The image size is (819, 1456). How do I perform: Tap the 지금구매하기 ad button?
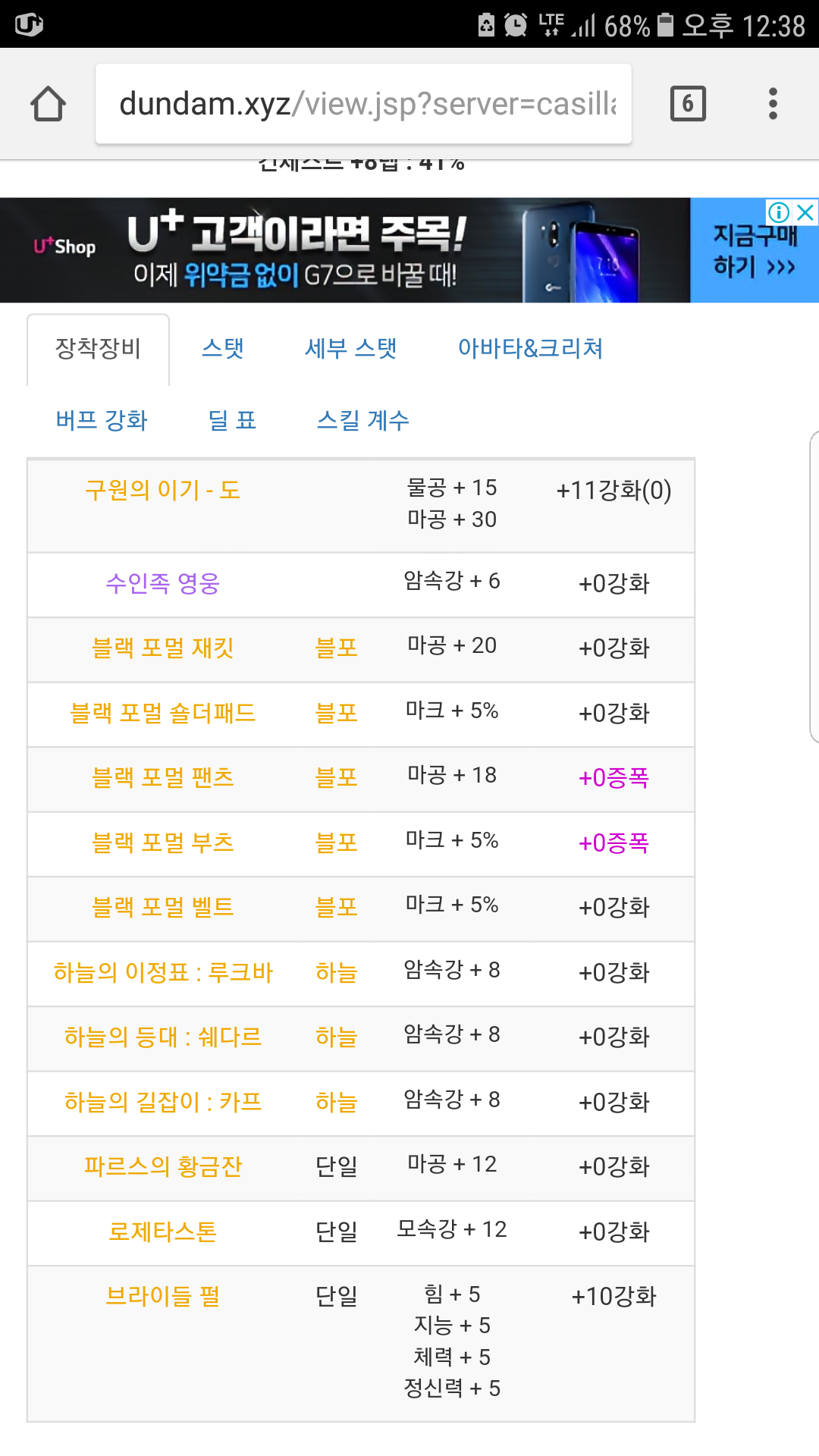pyautogui.click(x=755, y=251)
